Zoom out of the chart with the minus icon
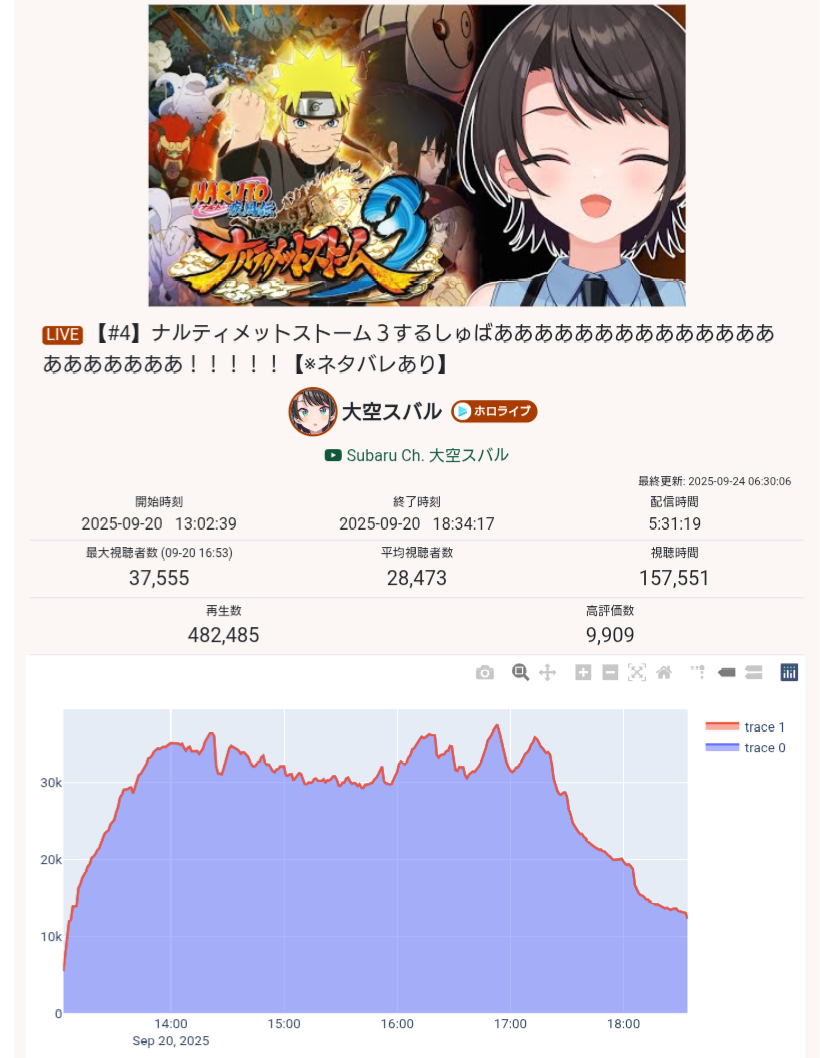This screenshot has height=1058, width=820. pos(610,673)
